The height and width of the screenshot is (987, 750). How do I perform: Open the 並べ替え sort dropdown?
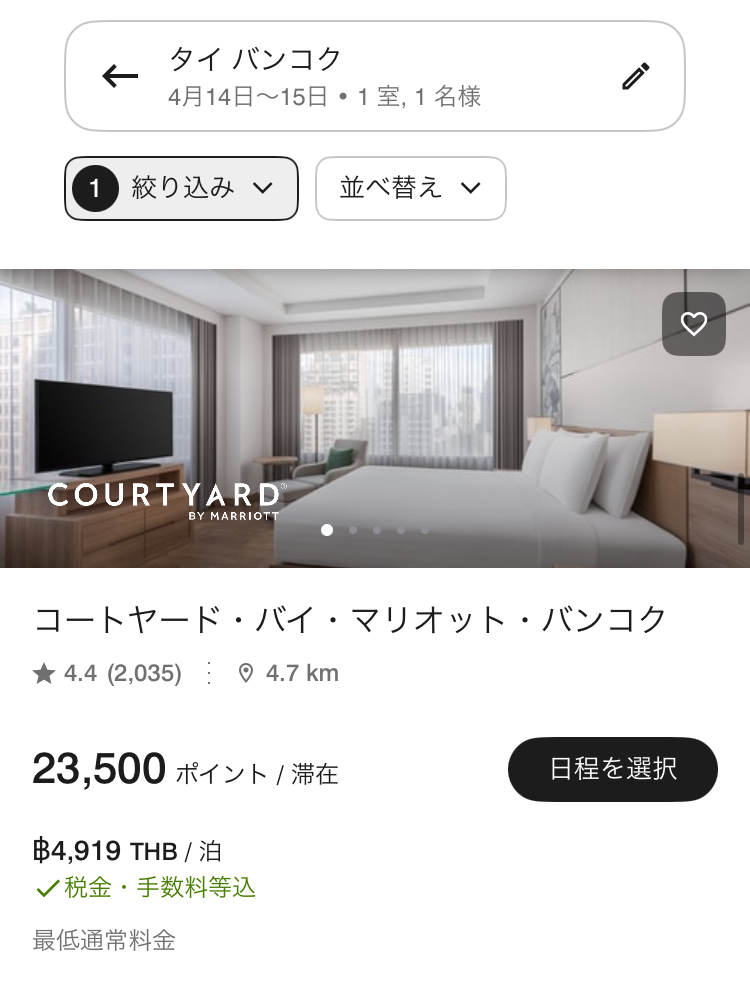pos(410,188)
